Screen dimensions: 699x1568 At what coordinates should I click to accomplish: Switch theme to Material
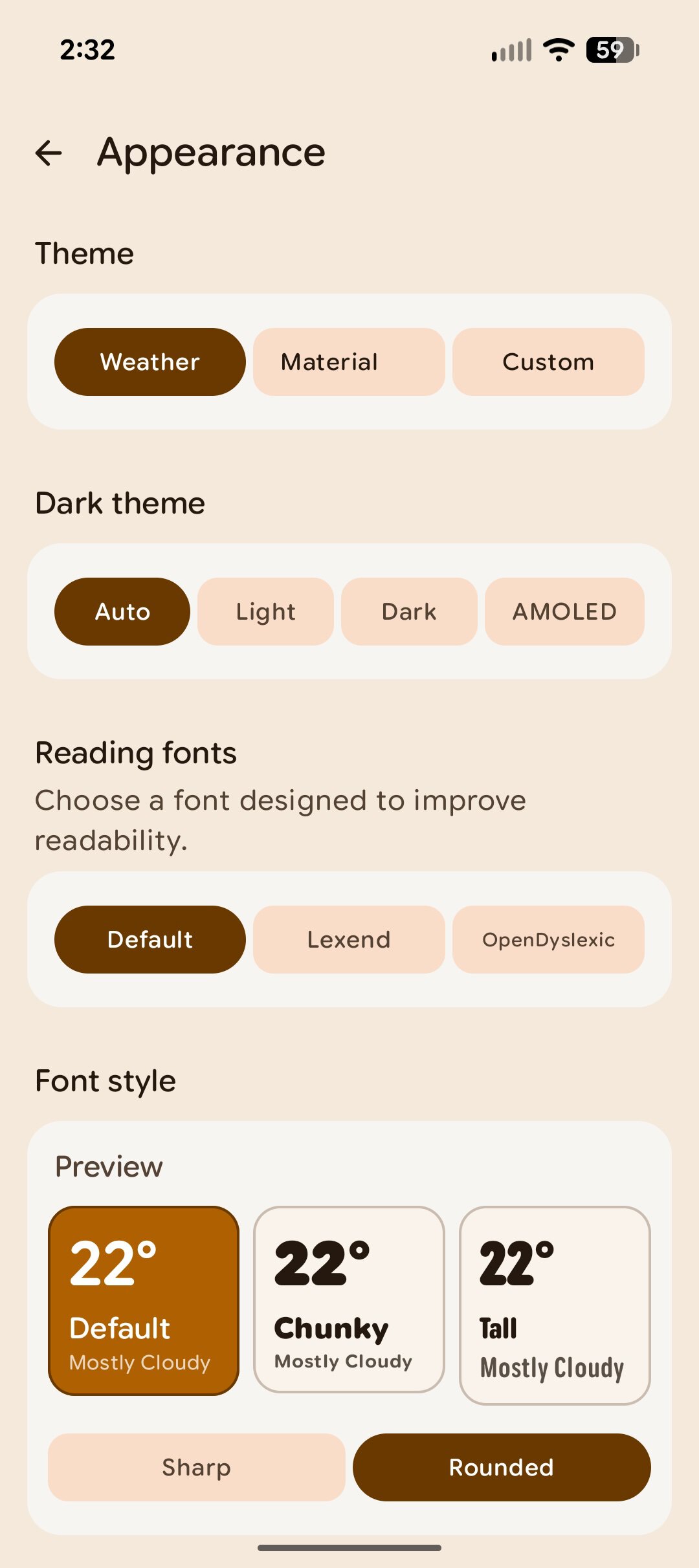349,362
